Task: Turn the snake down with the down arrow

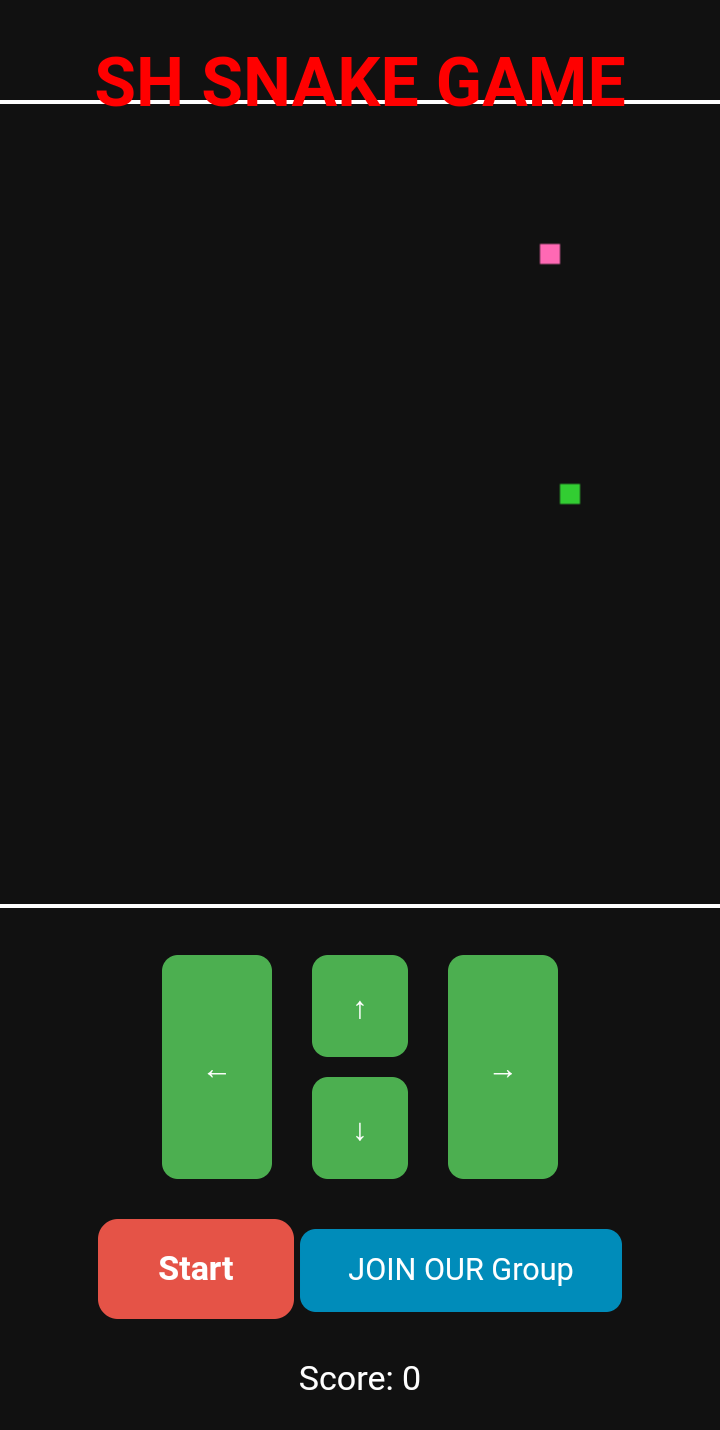Action: point(360,1128)
